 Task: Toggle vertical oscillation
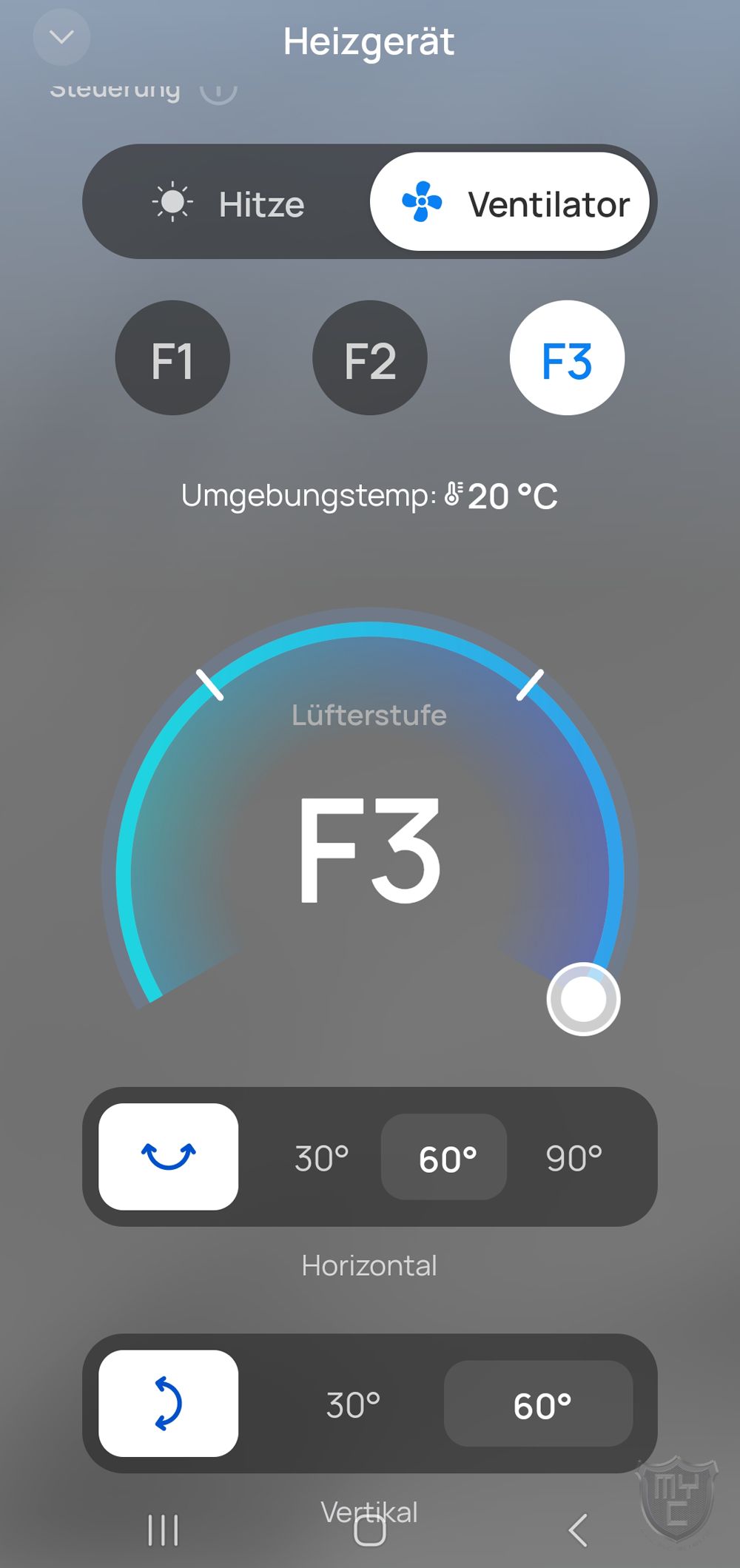pos(169,1404)
